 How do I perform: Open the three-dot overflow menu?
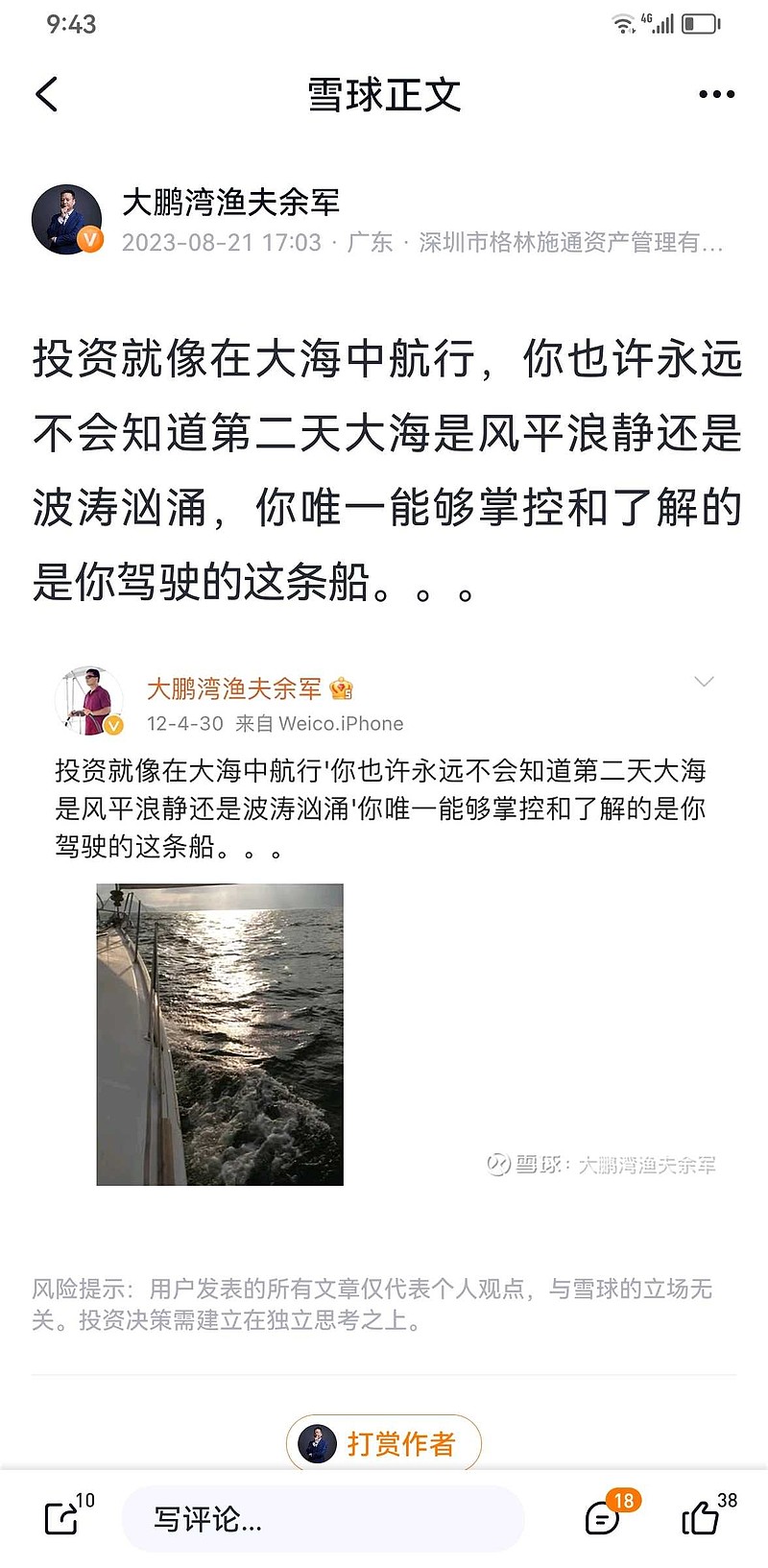pyautogui.click(x=716, y=94)
